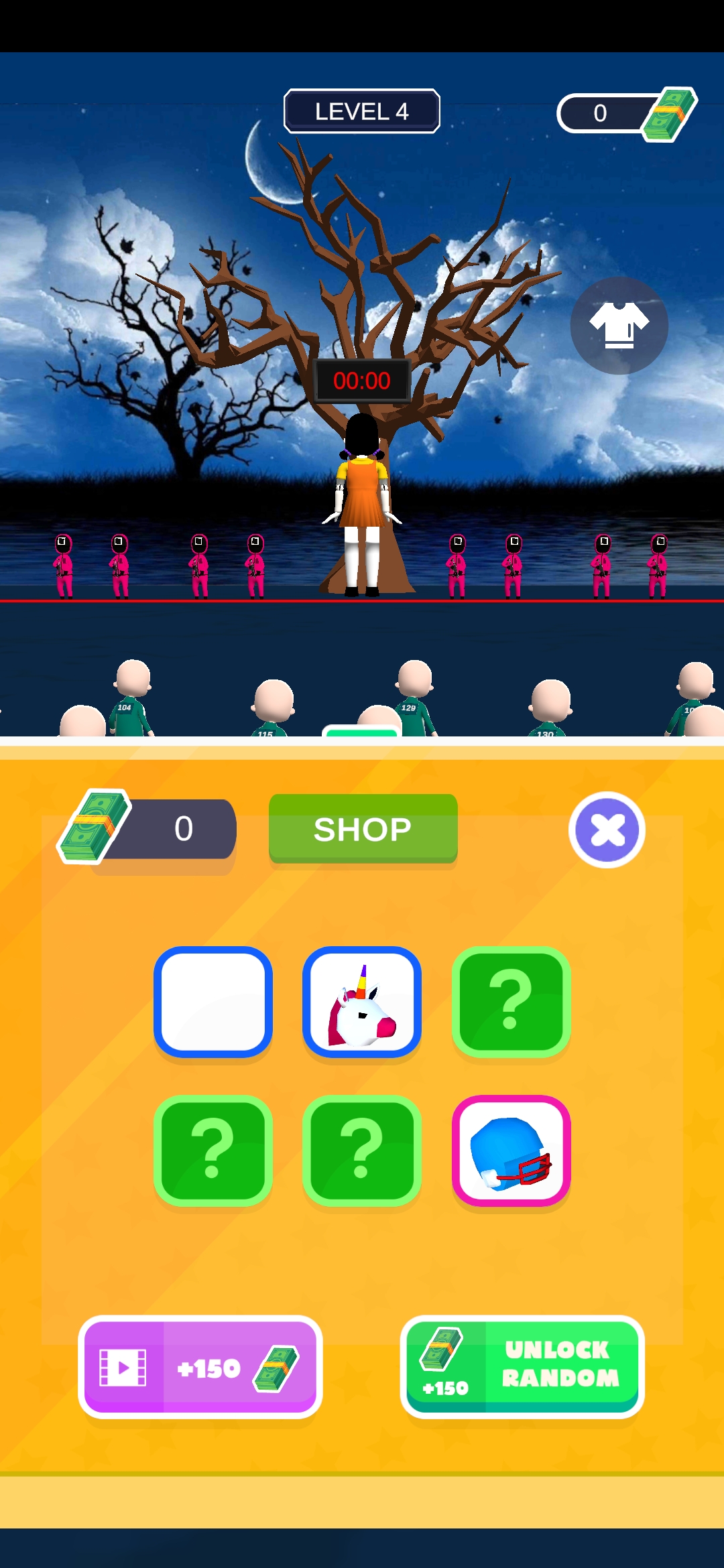This screenshot has height=1568, width=724.
Task: Open the shirt skins button
Action: click(619, 326)
